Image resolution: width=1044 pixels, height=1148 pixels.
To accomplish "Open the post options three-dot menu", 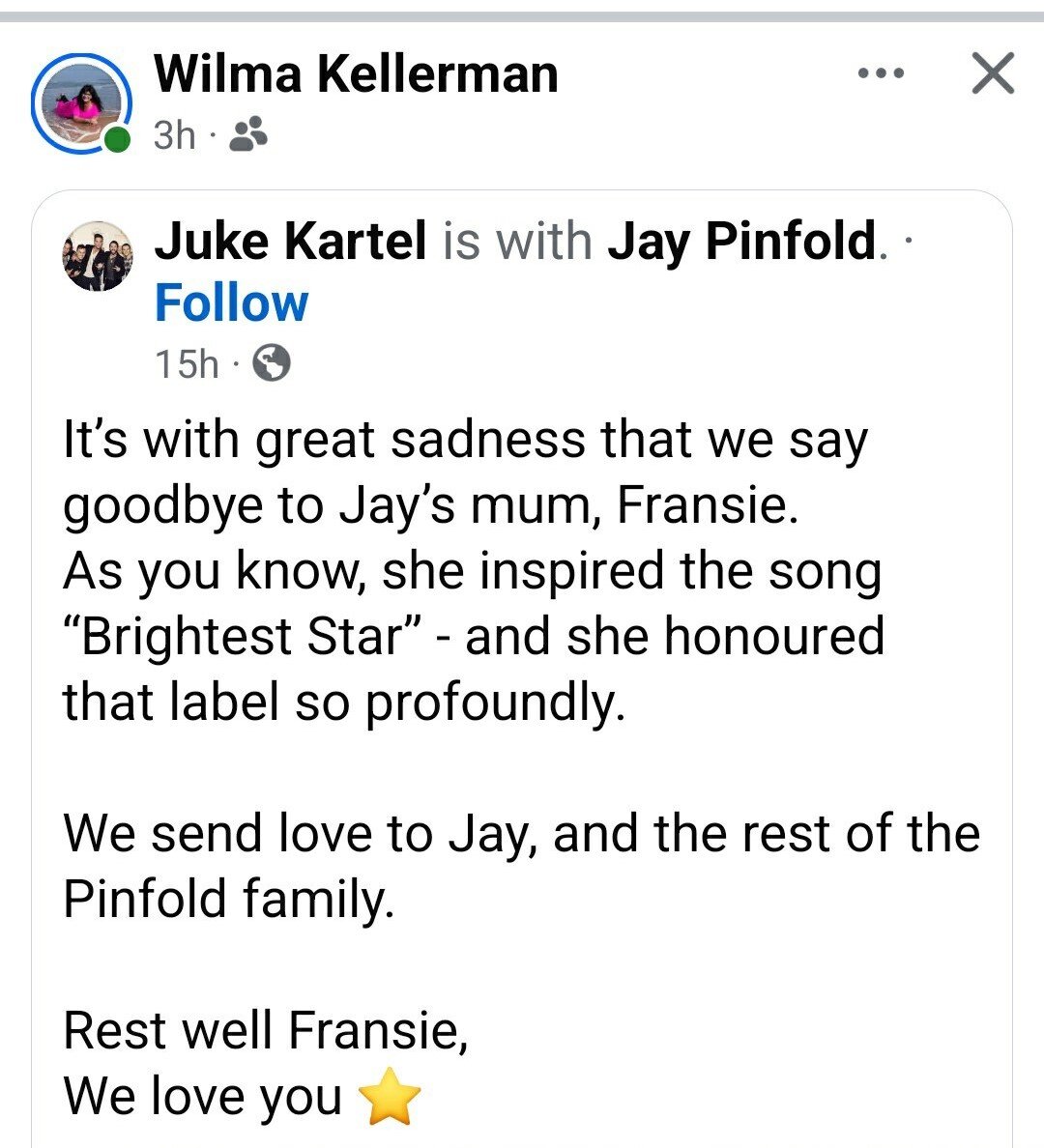I will pyautogui.click(x=882, y=73).
